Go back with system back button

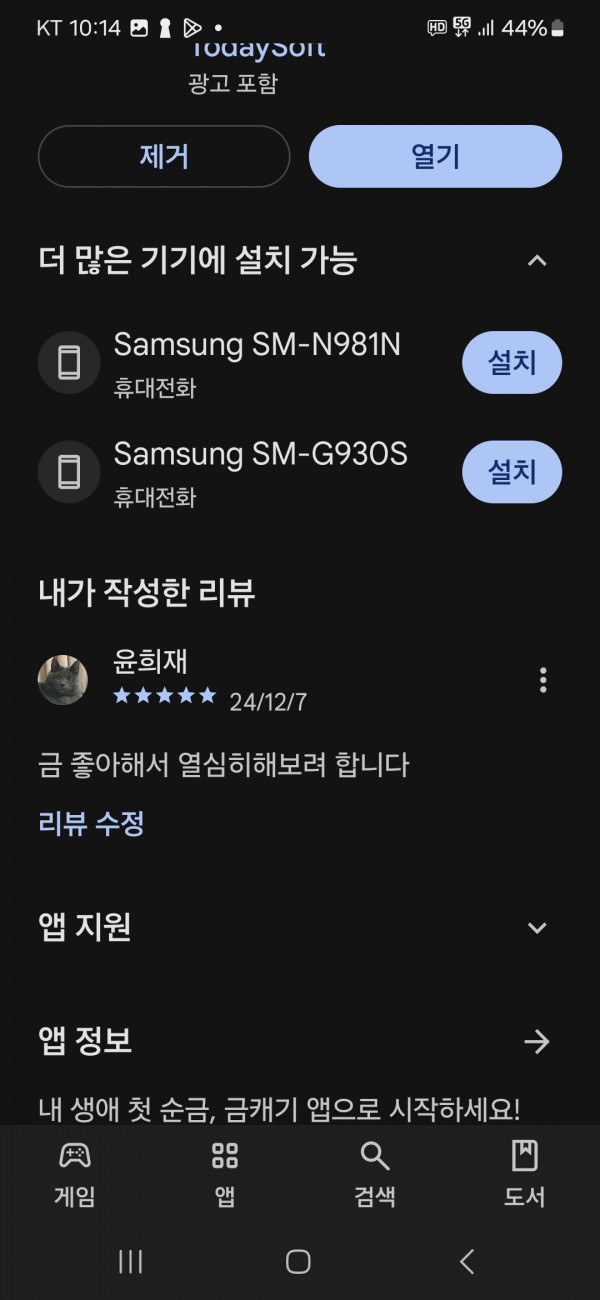click(467, 1262)
